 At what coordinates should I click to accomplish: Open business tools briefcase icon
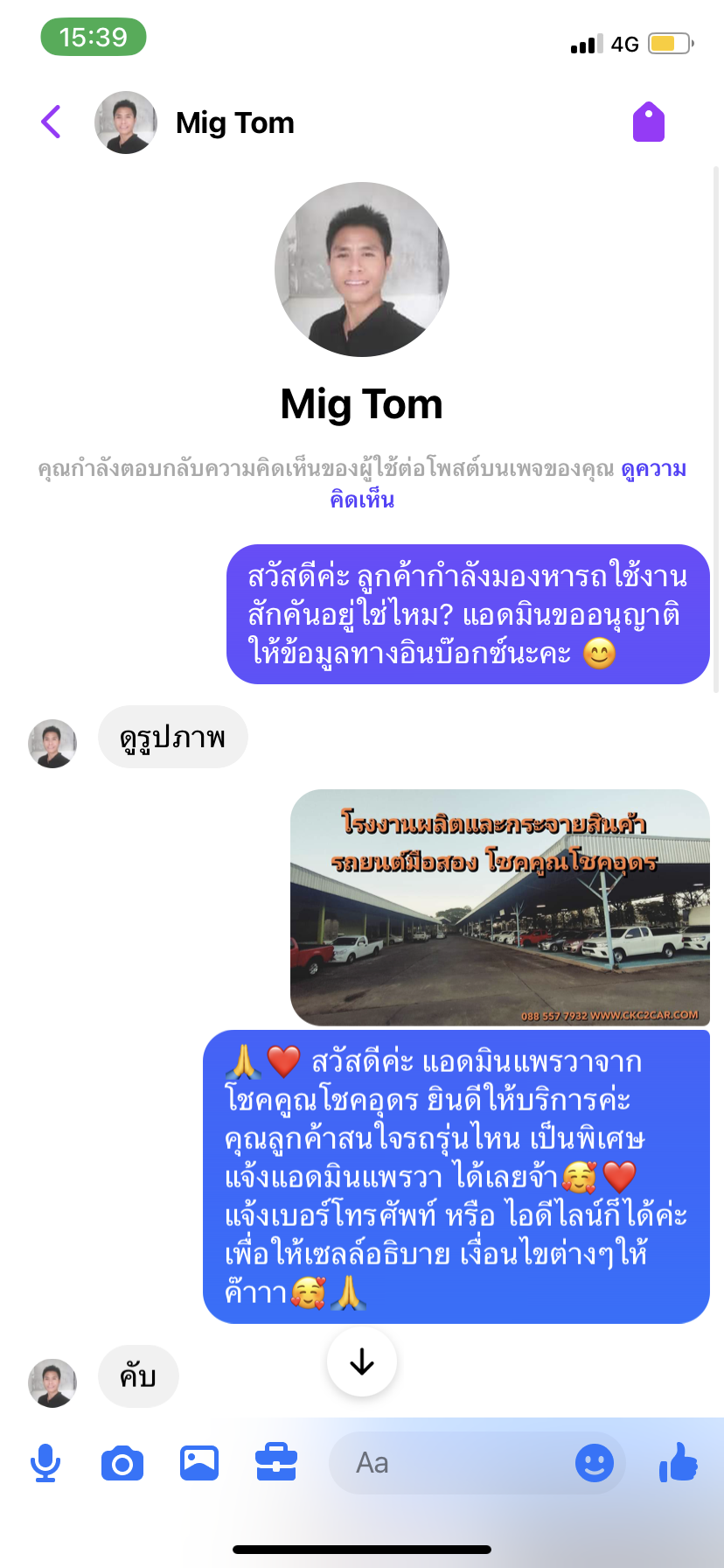click(275, 1463)
